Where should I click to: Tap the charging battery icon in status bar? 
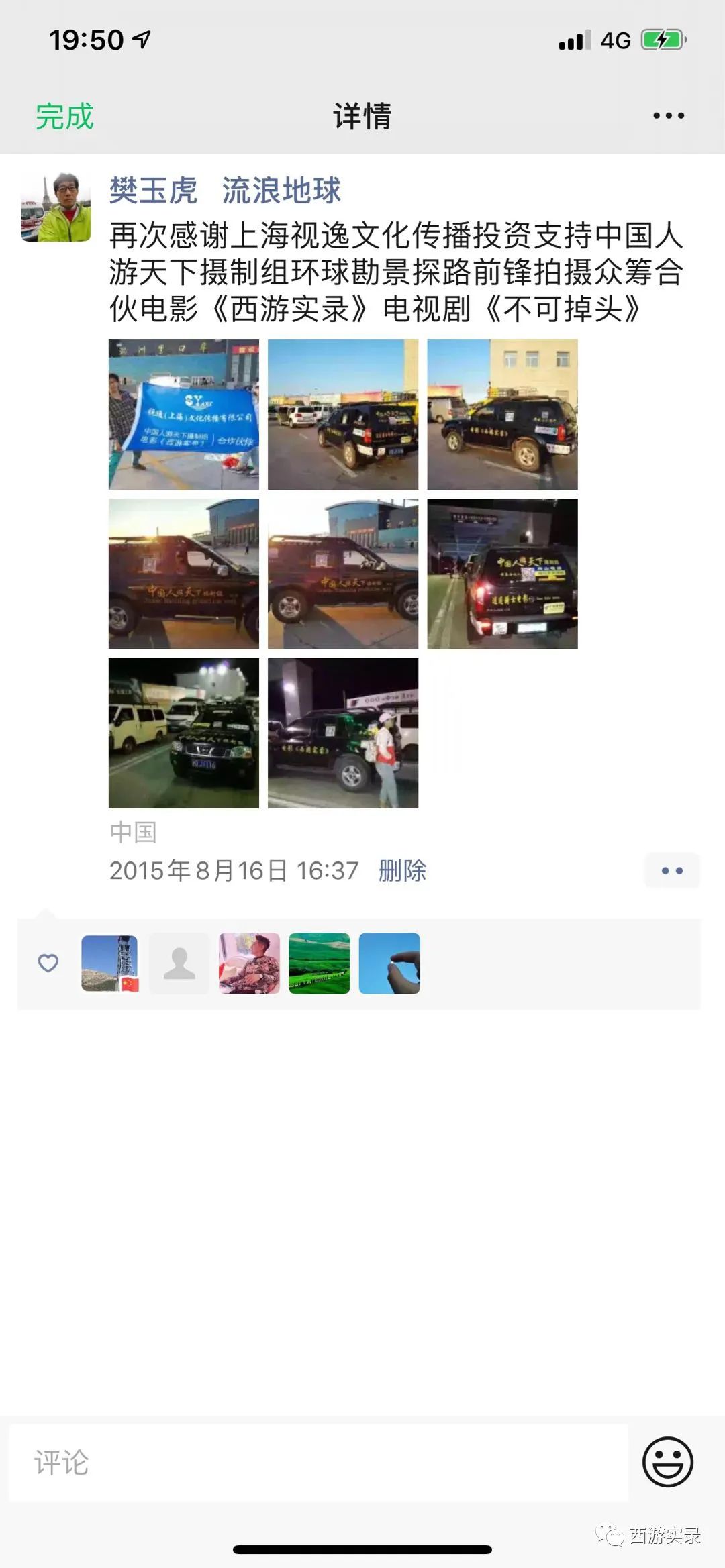[661, 40]
